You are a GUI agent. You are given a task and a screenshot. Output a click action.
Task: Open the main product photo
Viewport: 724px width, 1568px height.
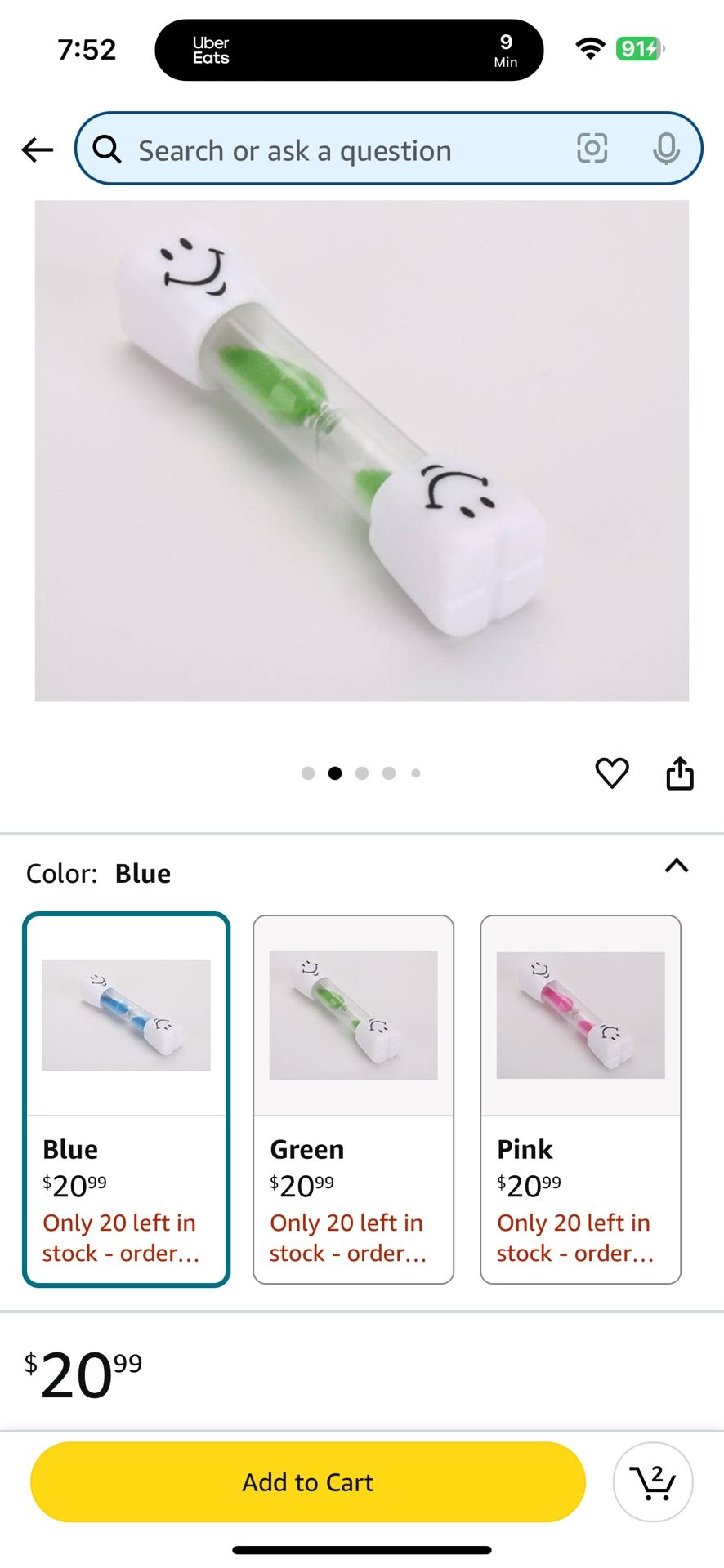point(362,451)
